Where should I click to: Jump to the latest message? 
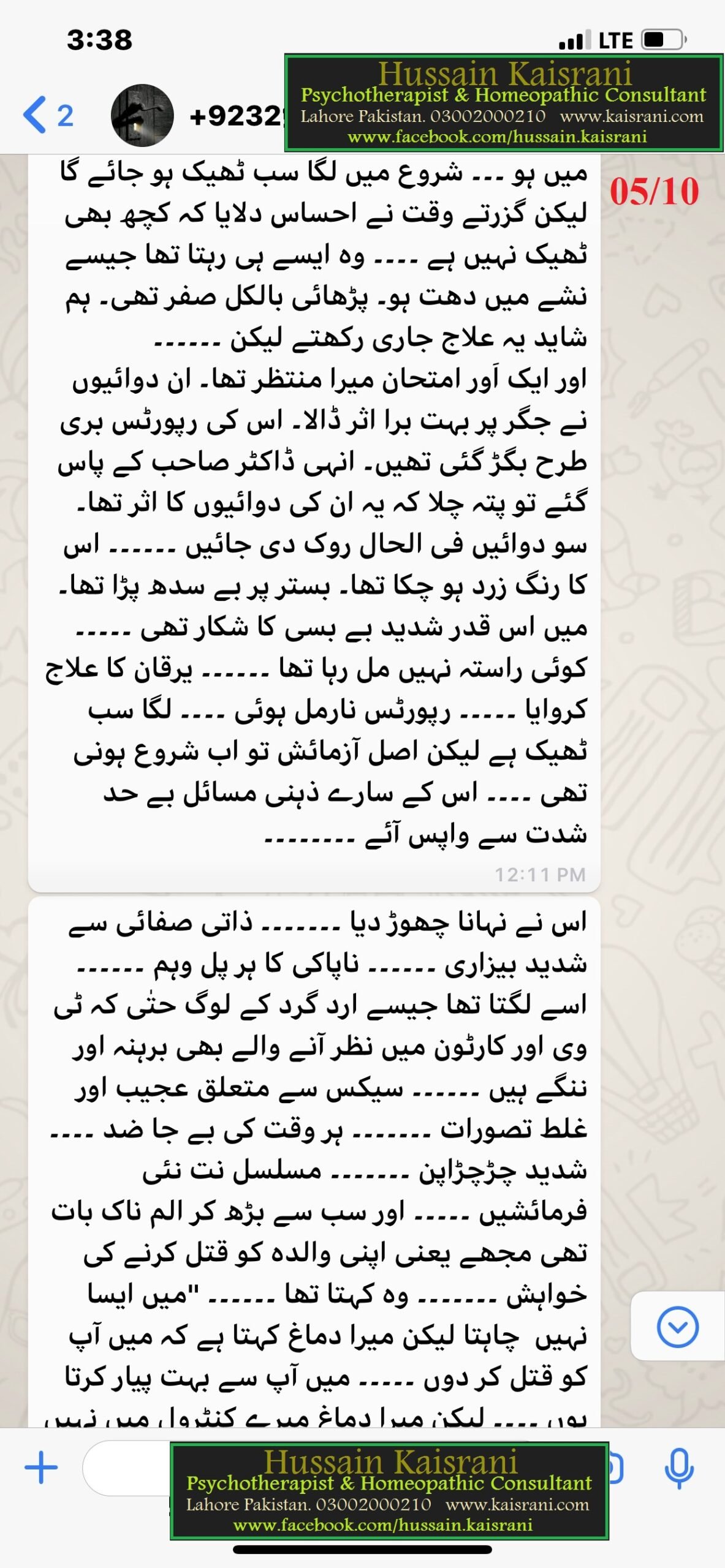pyautogui.click(x=677, y=1327)
